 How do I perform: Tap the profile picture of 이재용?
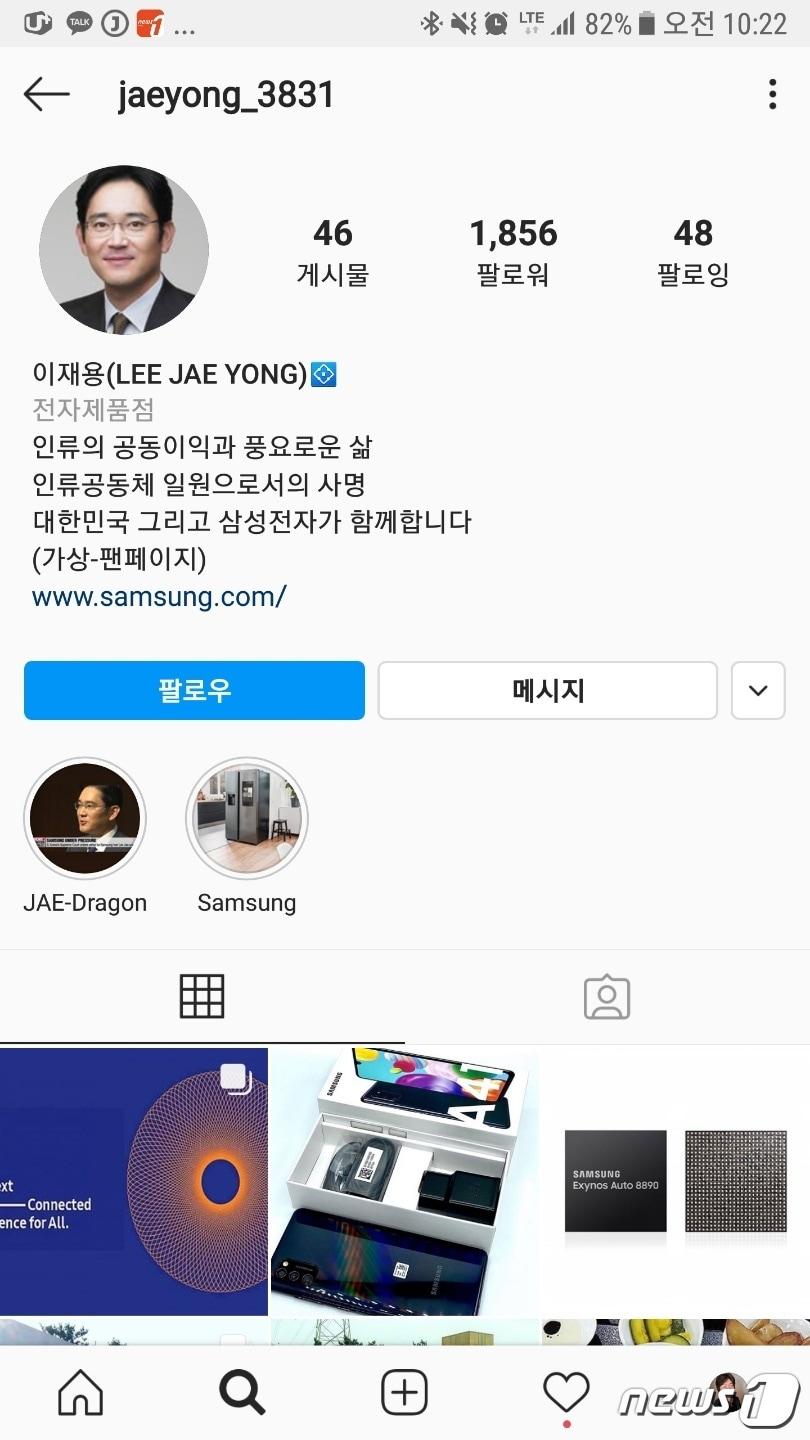[123, 248]
